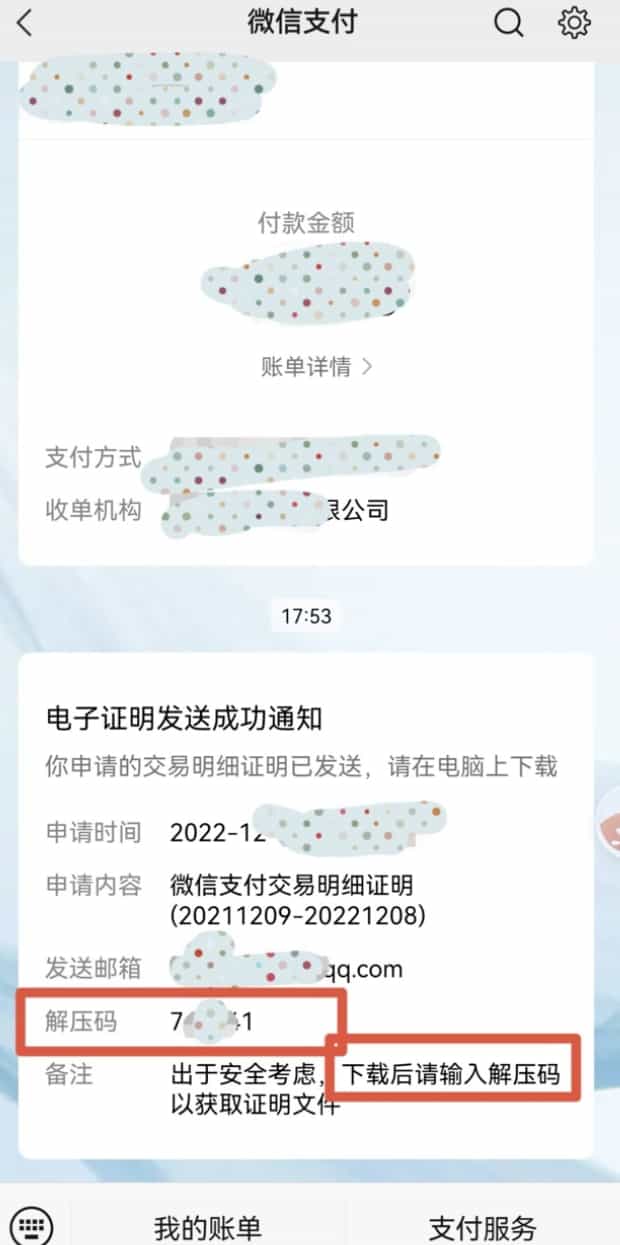Open the settings gear icon
This screenshot has width=620, height=1245.
(574, 23)
